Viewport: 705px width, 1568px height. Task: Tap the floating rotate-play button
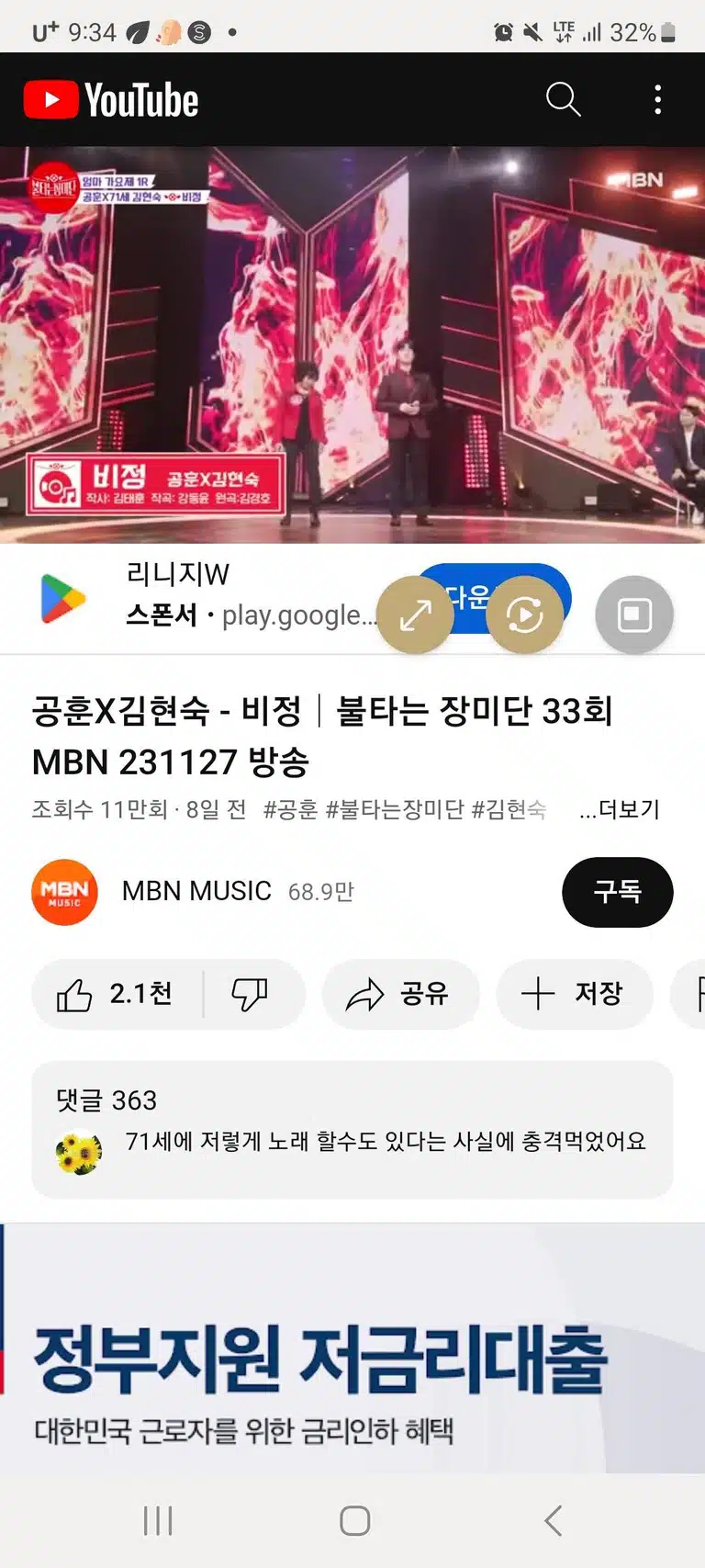coord(524,615)
